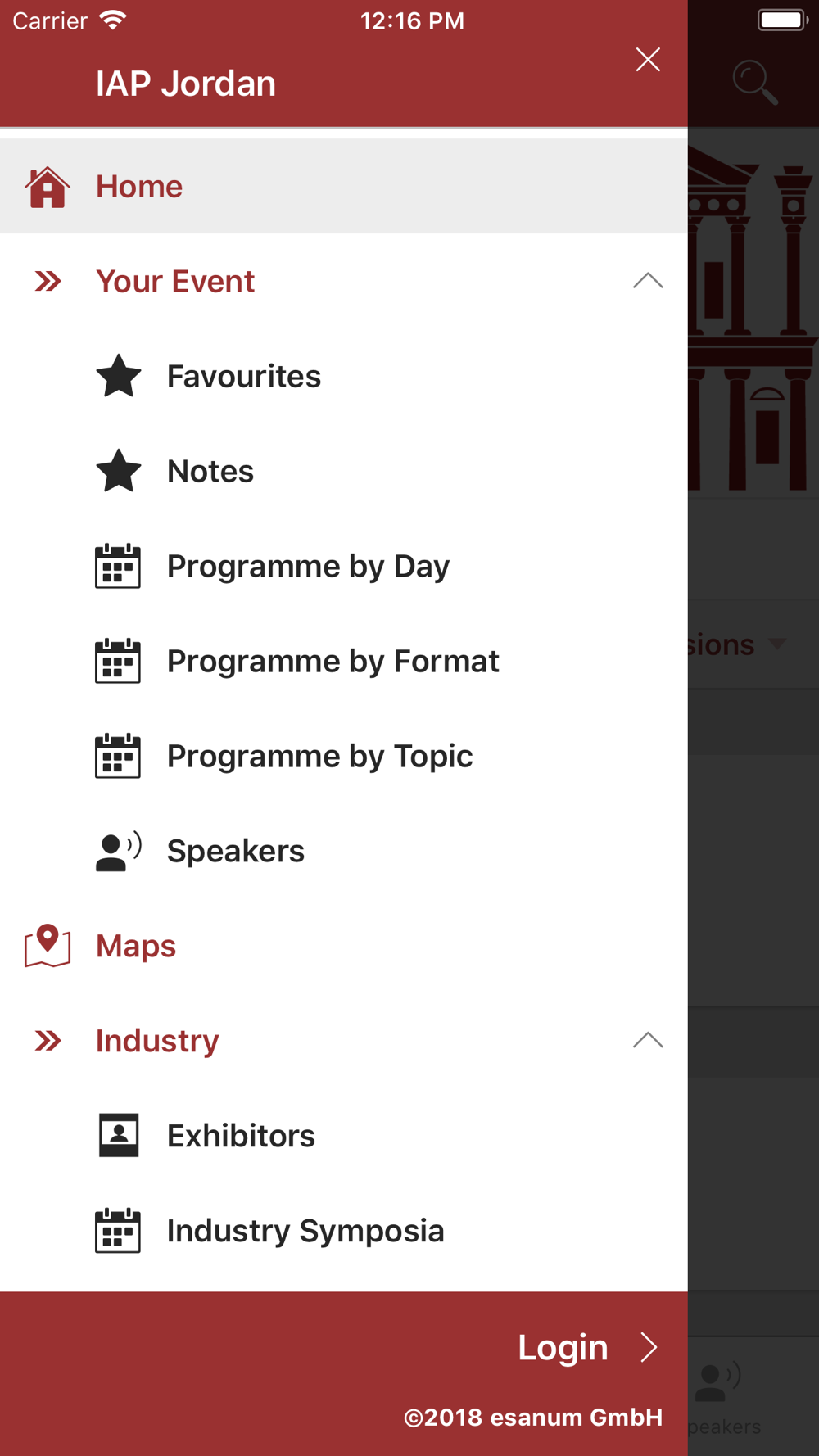Open Programme by Topic
The height and width of the screenshot is (1456, 819).
pyautogui.click(x=344, y=756)
